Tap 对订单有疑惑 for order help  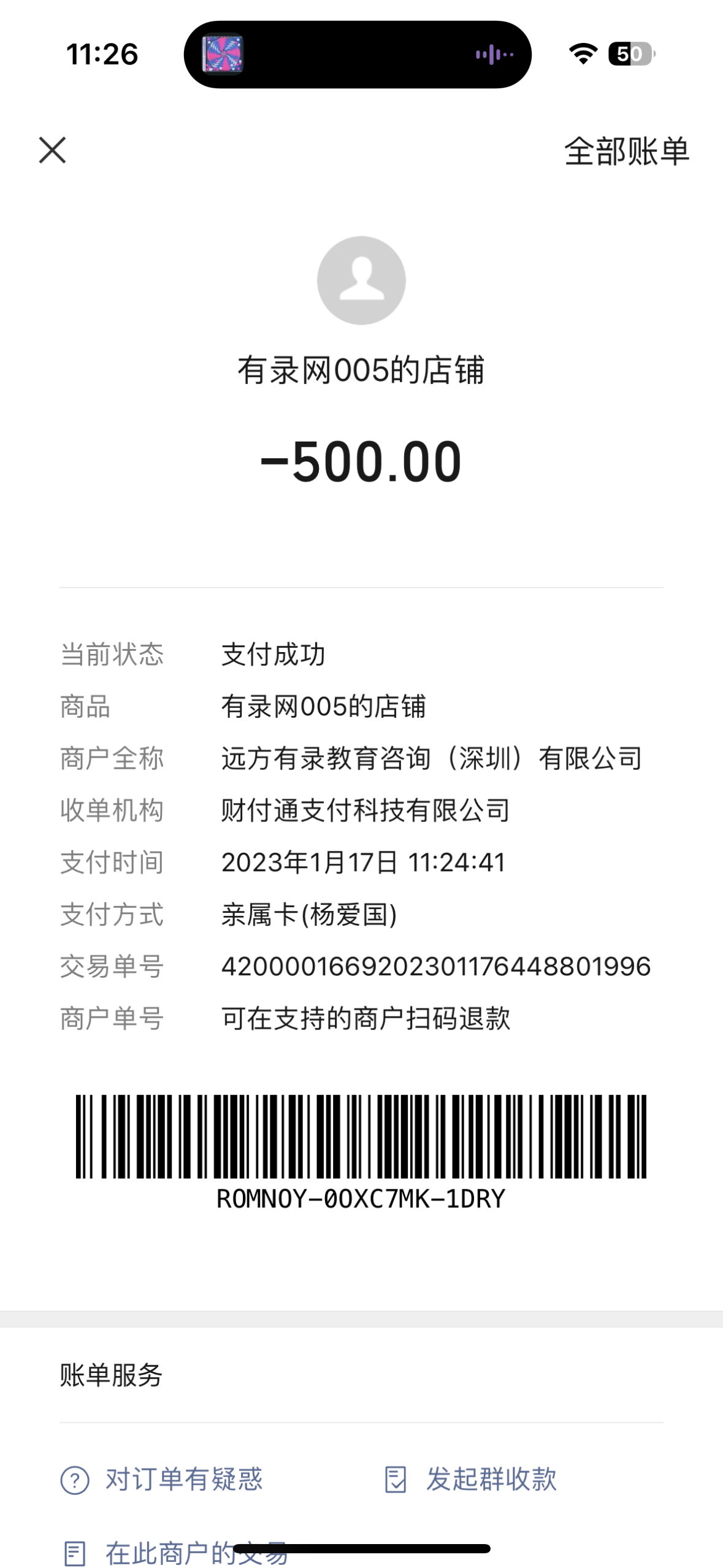point(162,1479)
